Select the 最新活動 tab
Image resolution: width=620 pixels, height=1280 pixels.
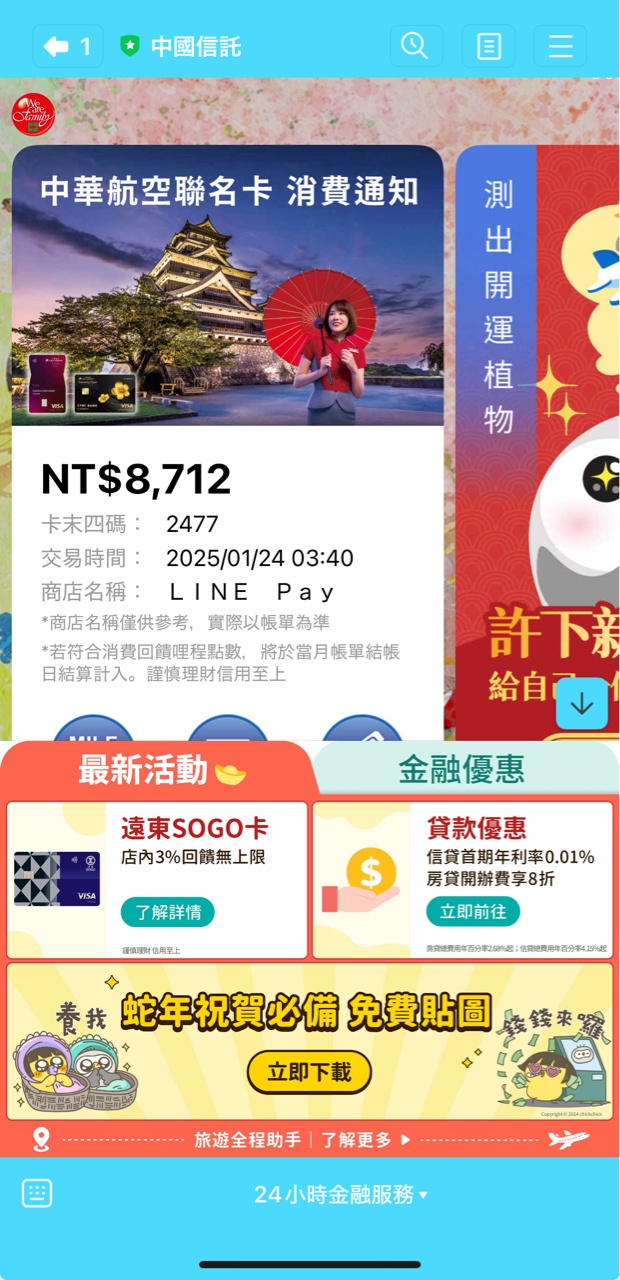[x=160, y=769]
